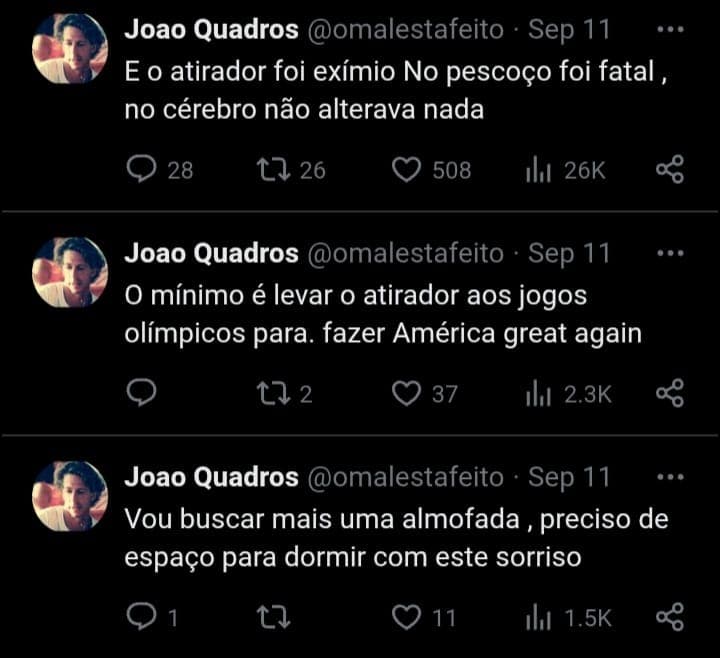This screenshot has width=720, height=658.
Task: Open @omalestafeito handle on 'almofada' tweet
Action: click(x=405, y=478)
